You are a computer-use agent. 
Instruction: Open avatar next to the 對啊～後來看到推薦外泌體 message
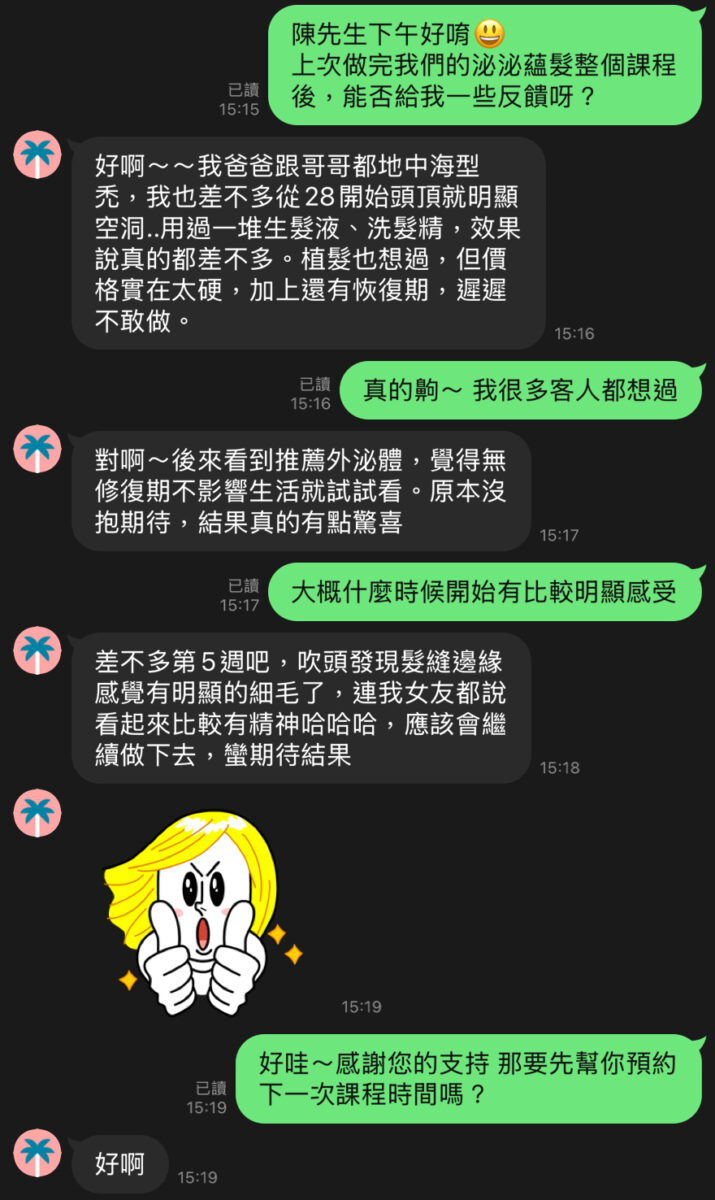[38, 449]
